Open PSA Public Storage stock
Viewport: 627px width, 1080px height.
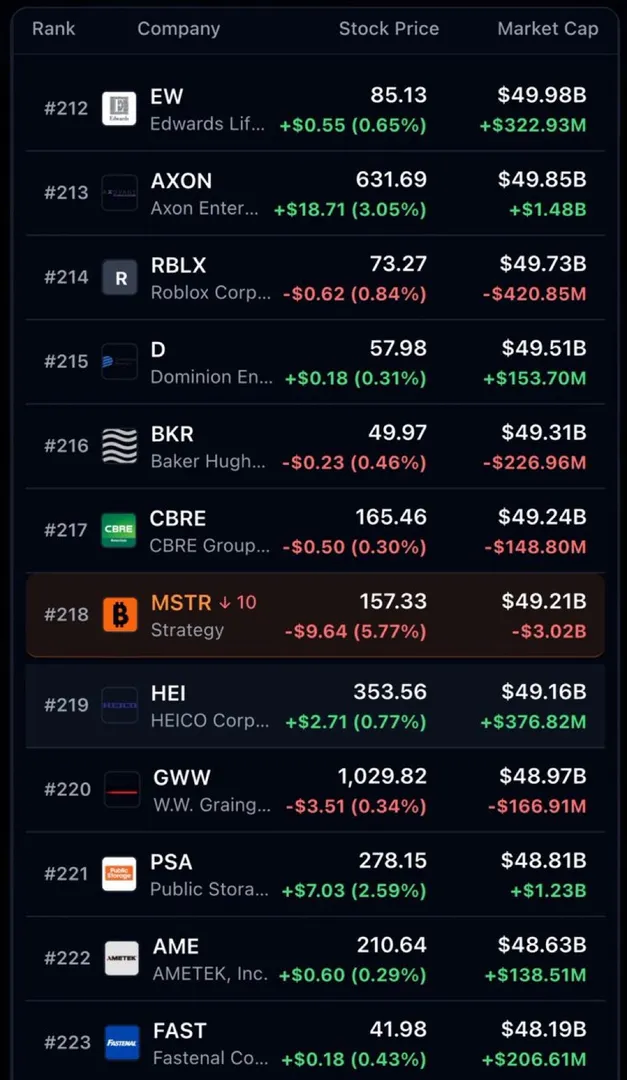[x=314, y=874]
